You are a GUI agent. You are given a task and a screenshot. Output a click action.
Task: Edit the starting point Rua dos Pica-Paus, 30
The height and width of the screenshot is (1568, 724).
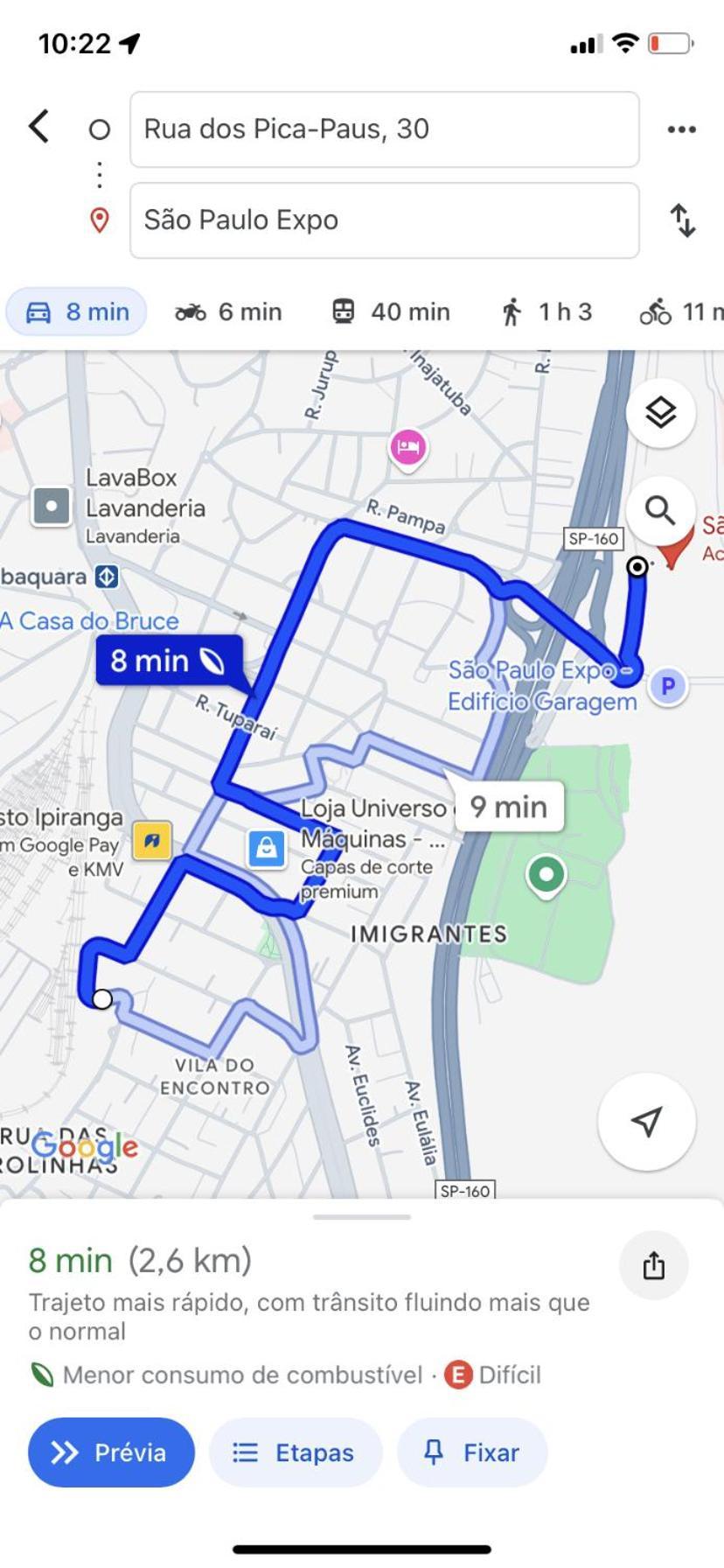tap(384, 129)
